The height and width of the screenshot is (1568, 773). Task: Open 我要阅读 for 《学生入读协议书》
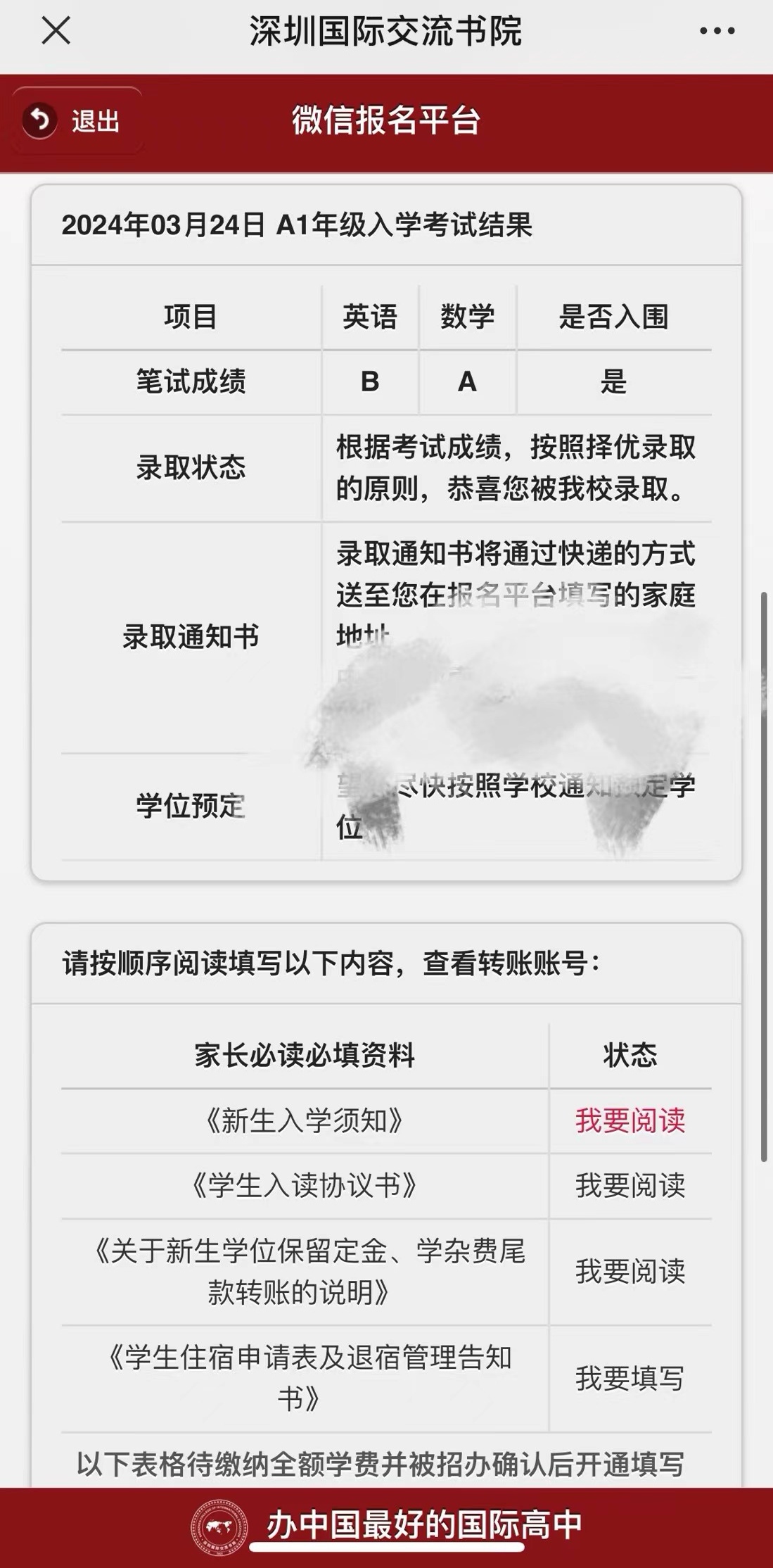[630, 1185]
